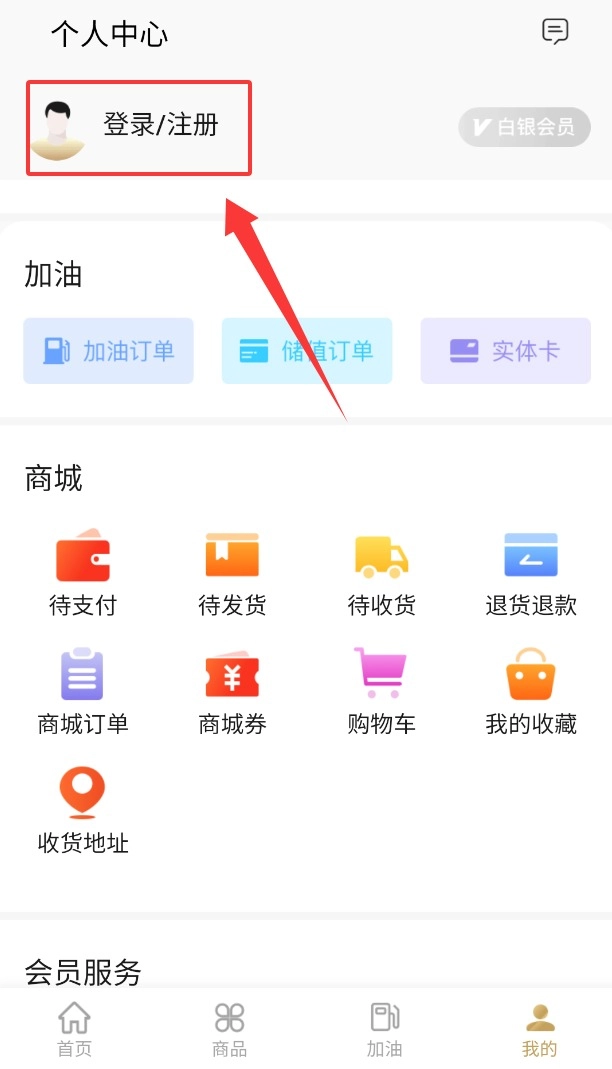The image size is (612, 1069).
Task: Open 我的收藏 favorites
Action: [531, 692]
